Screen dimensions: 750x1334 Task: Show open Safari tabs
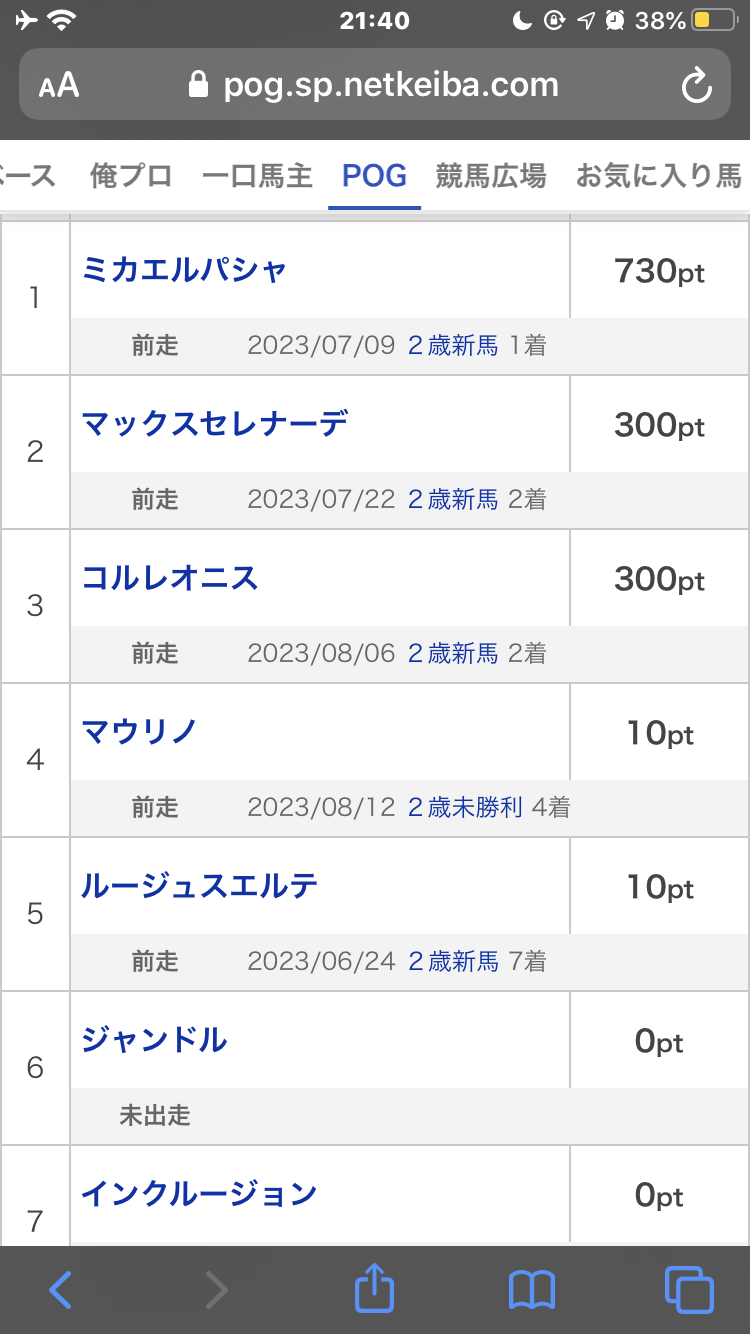[x=689, y=1289]
